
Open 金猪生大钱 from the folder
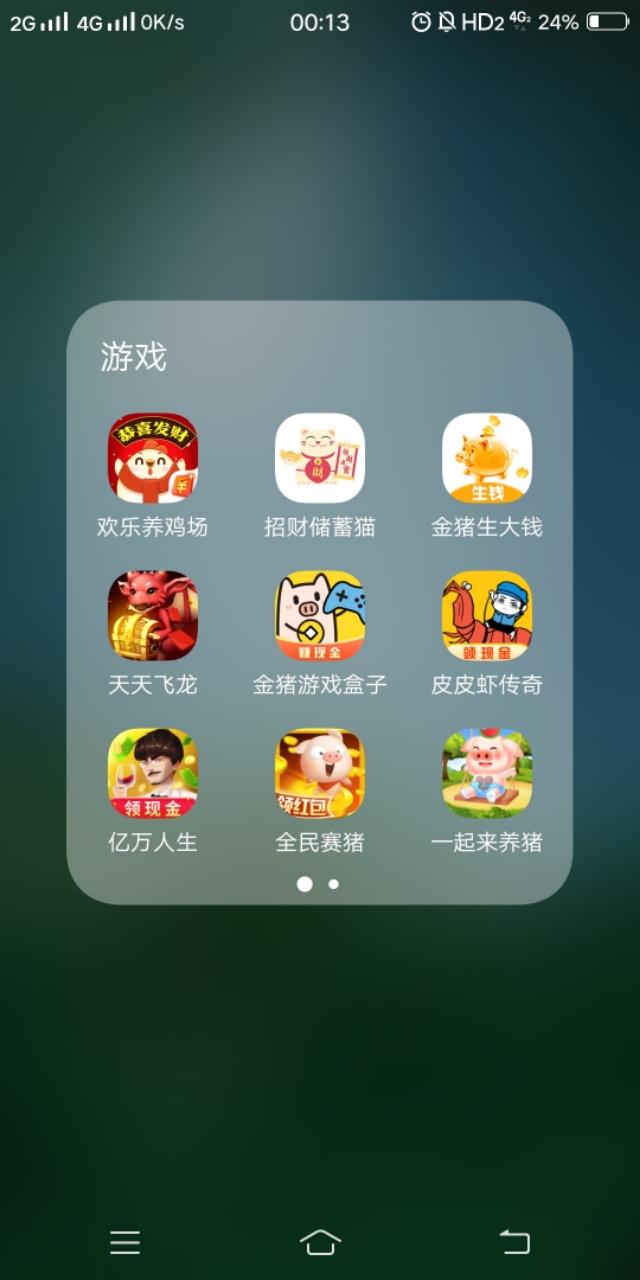487,458
